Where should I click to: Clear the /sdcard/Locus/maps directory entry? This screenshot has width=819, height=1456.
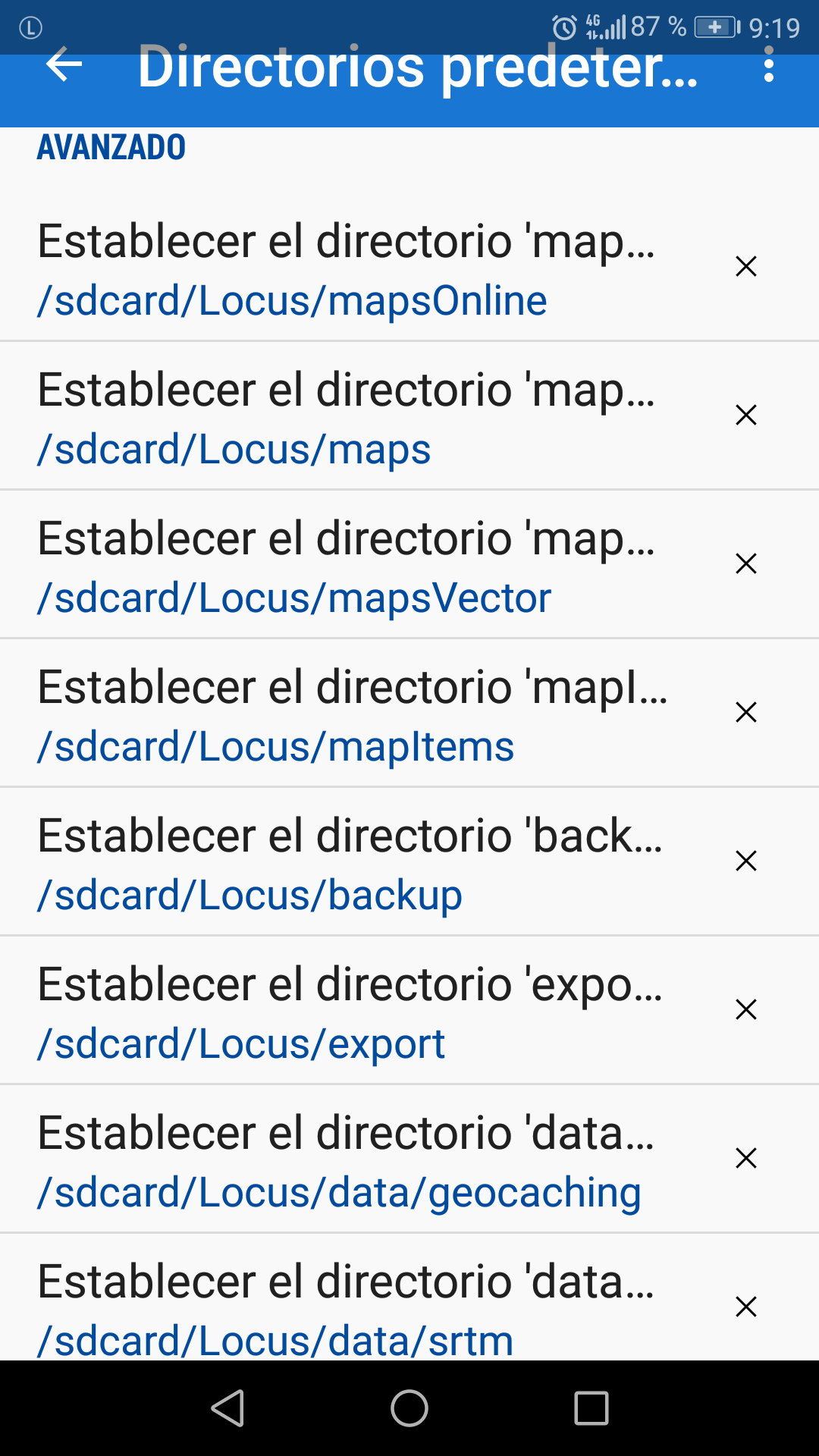coord(746,416)
